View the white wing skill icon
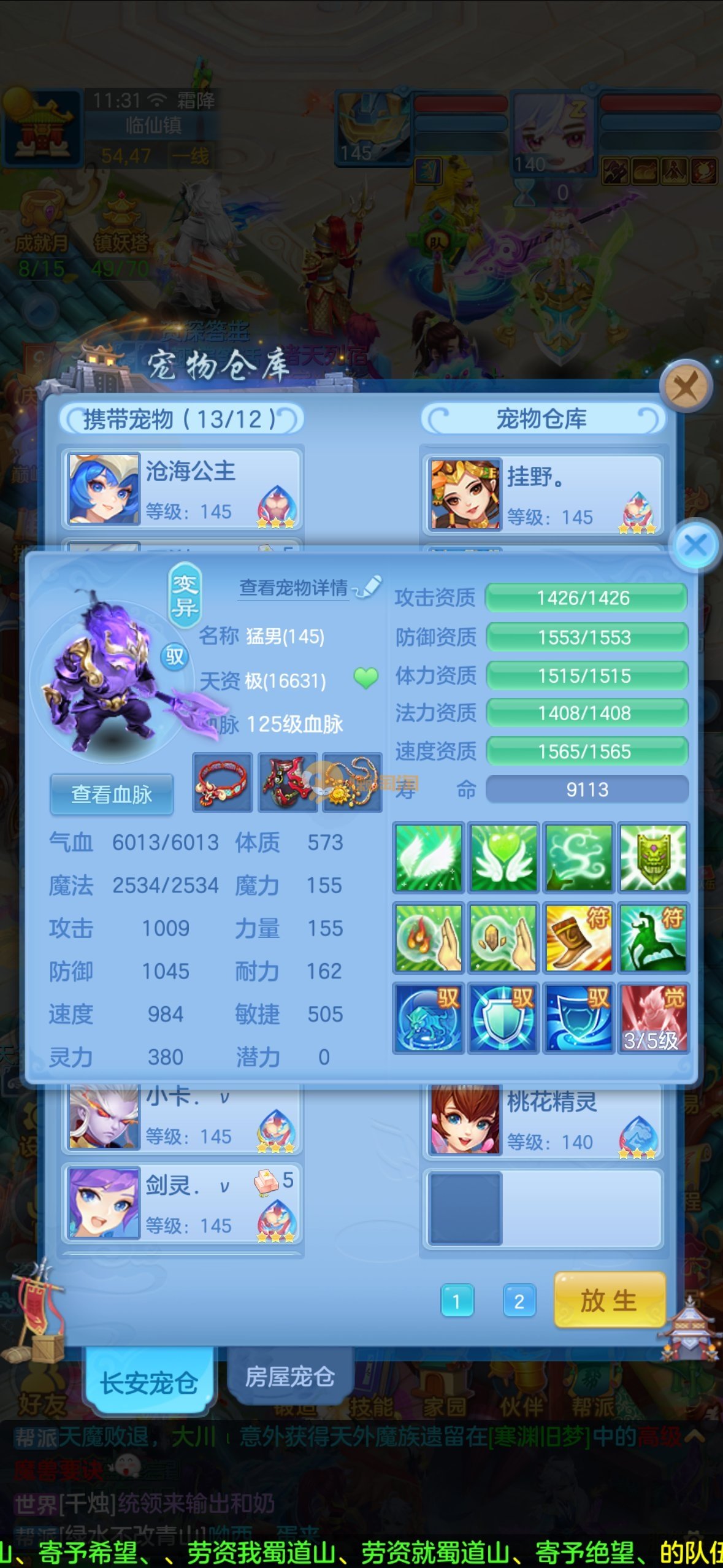Screen dimensions: 723x1568 point(429,858)
